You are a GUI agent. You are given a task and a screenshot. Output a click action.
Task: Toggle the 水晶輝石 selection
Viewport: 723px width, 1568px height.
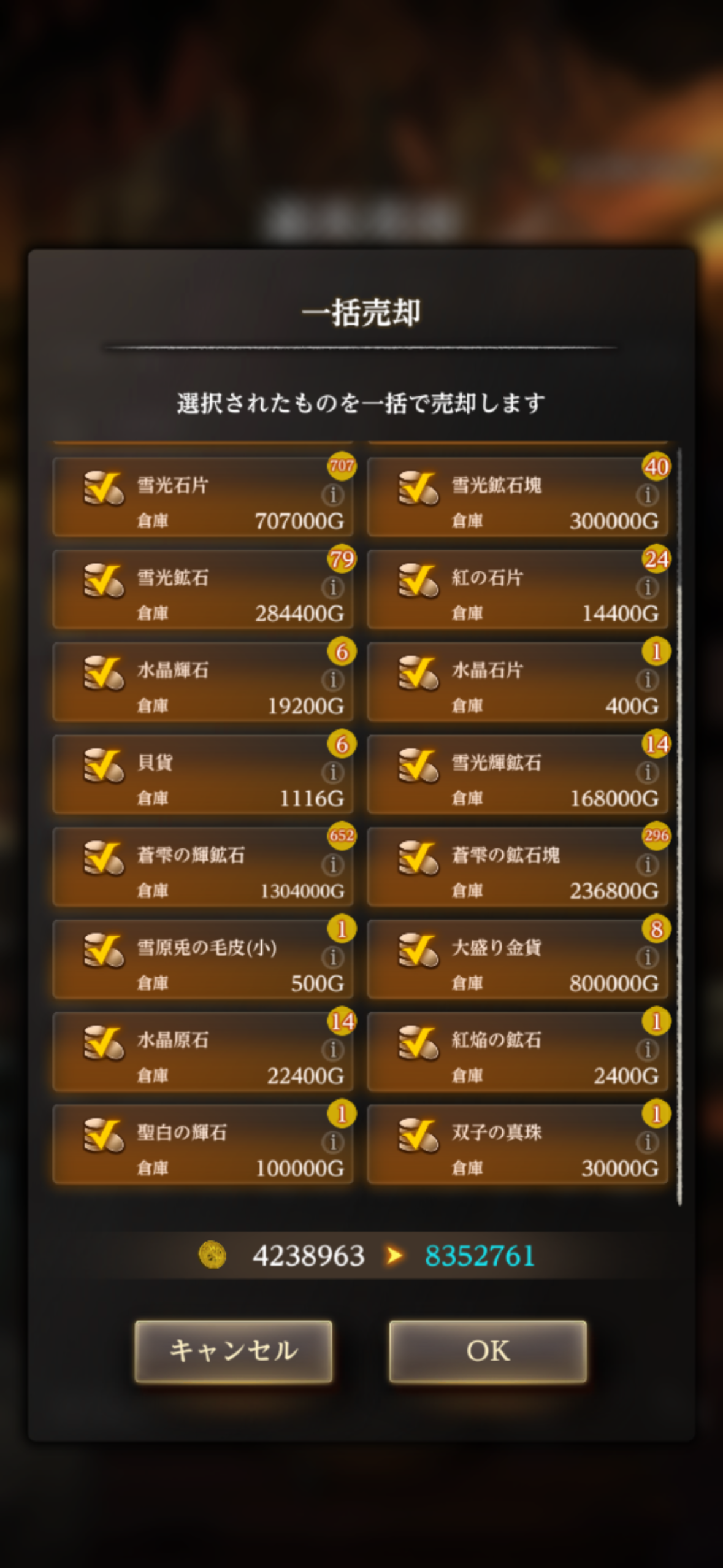(103, 674)
